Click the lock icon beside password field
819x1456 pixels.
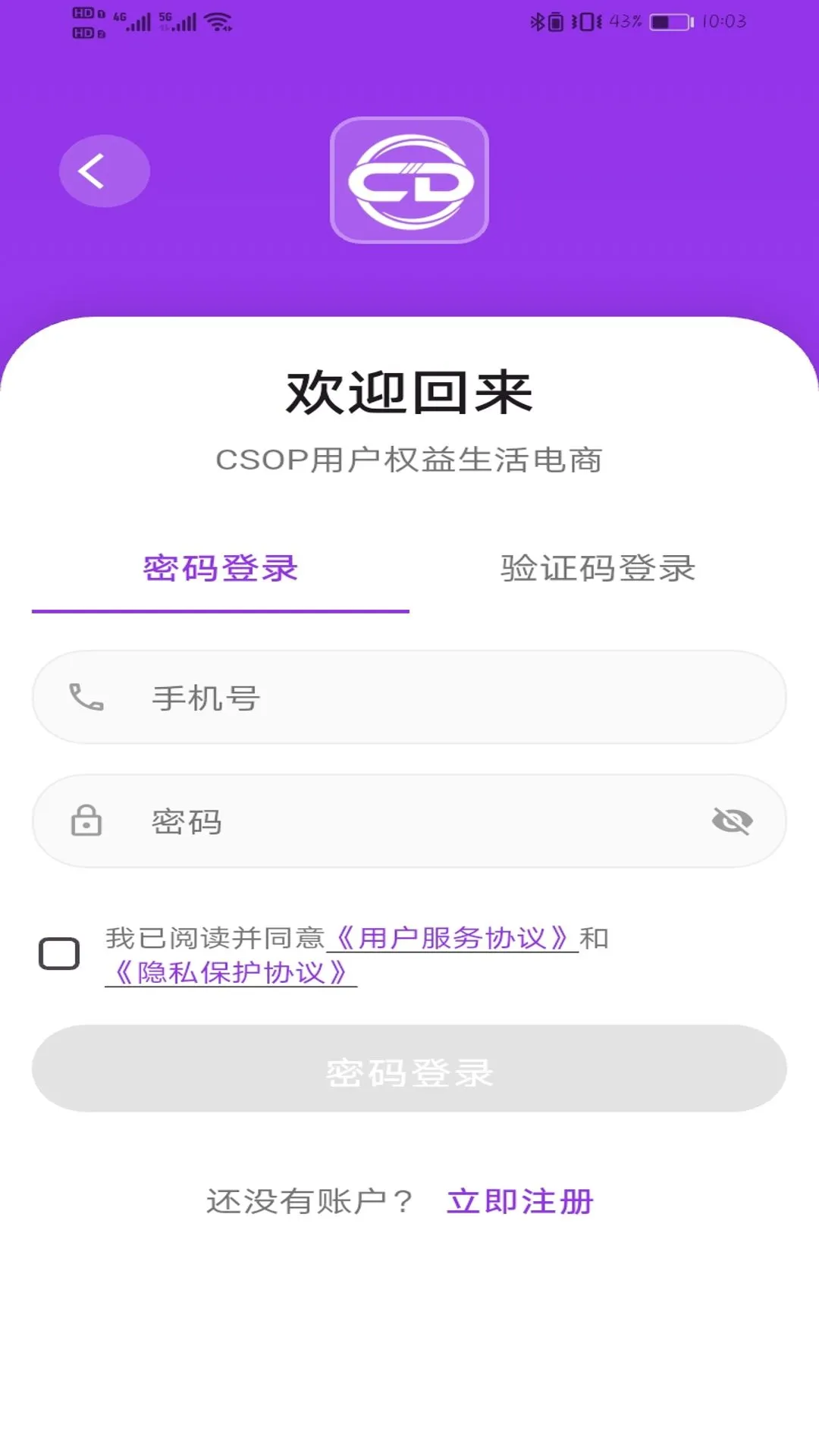click(86, 821)
